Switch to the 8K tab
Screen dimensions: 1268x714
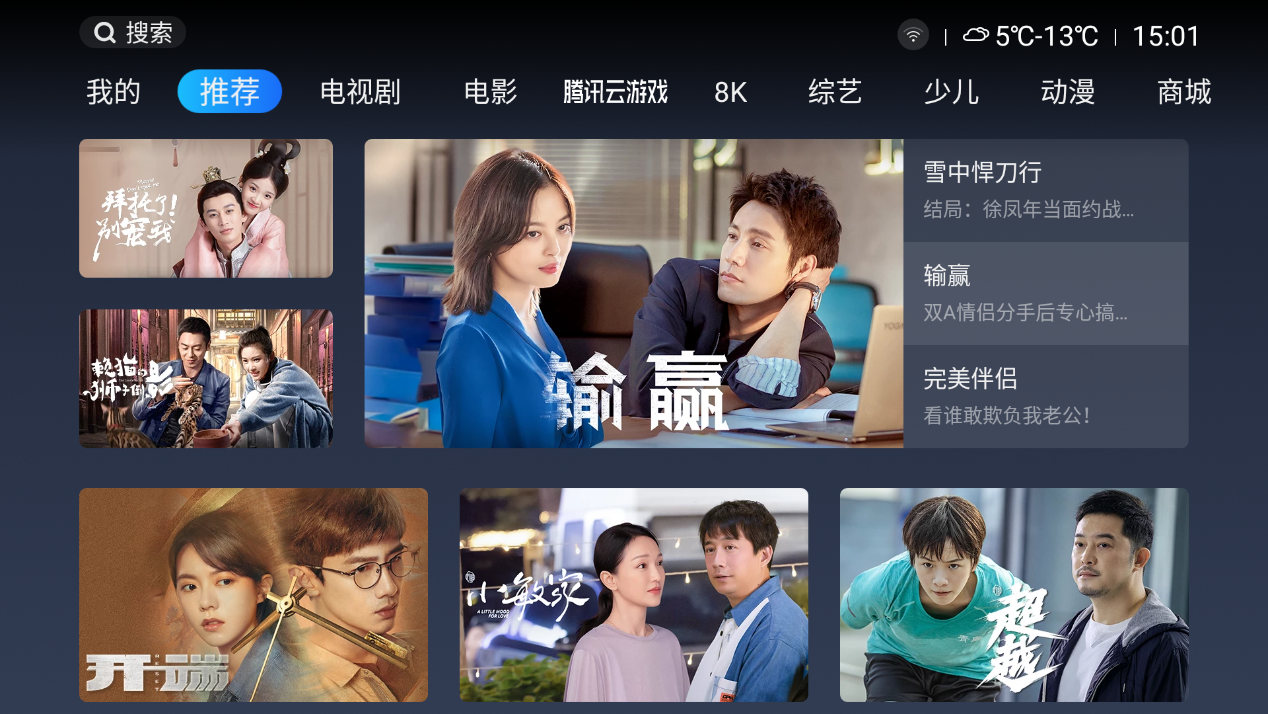[730, 92]
